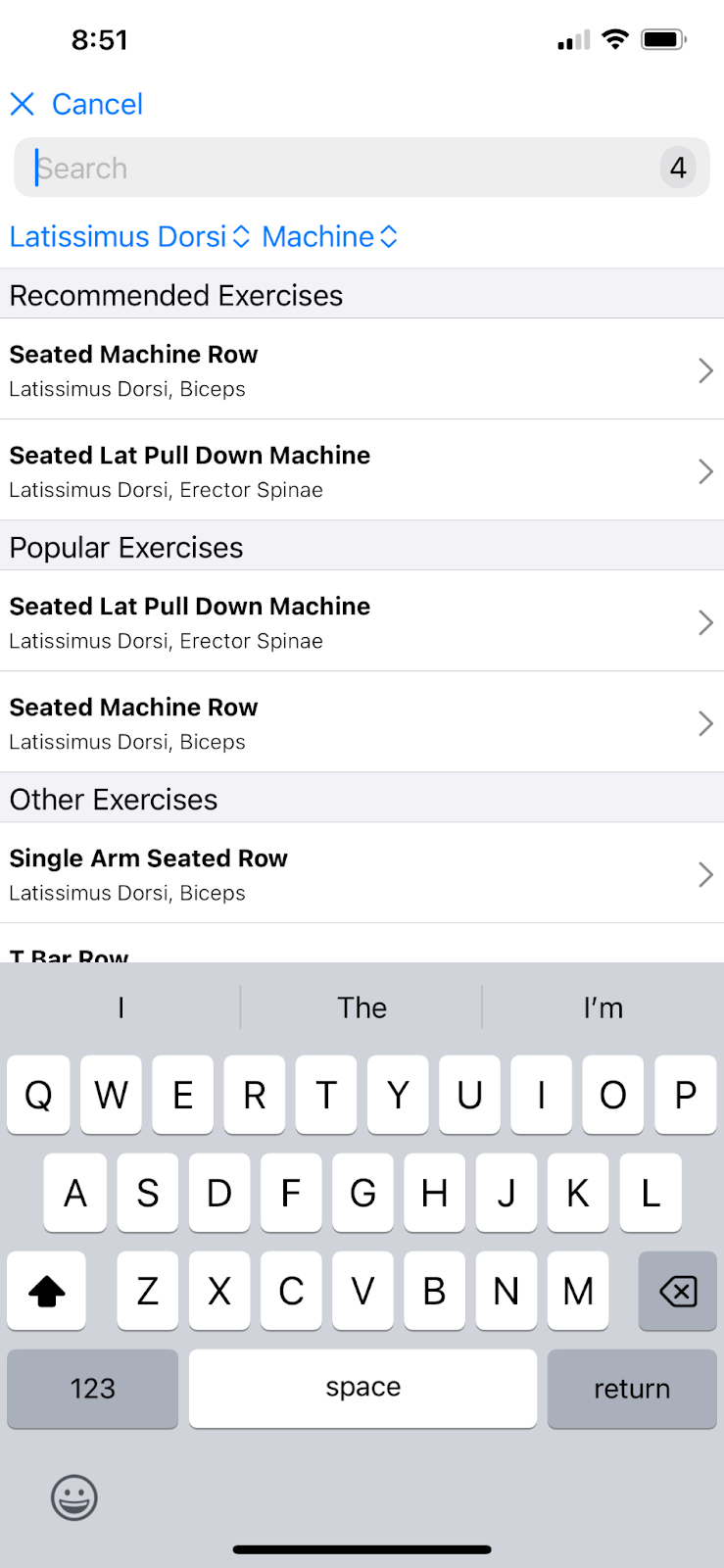
Task: Cancel the exercise search
Action: tap(76, 104)
